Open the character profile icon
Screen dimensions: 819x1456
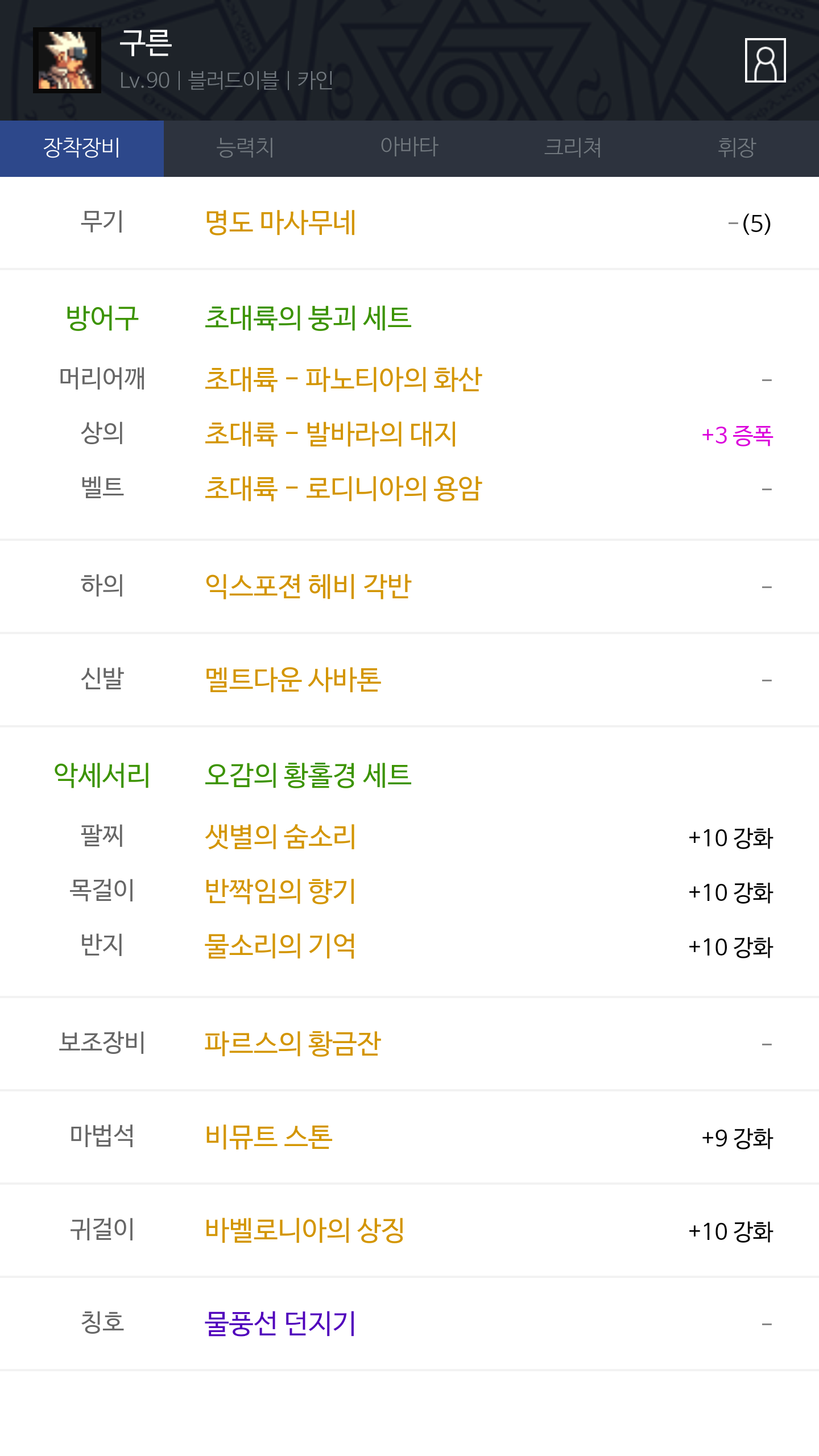[765, 60]
